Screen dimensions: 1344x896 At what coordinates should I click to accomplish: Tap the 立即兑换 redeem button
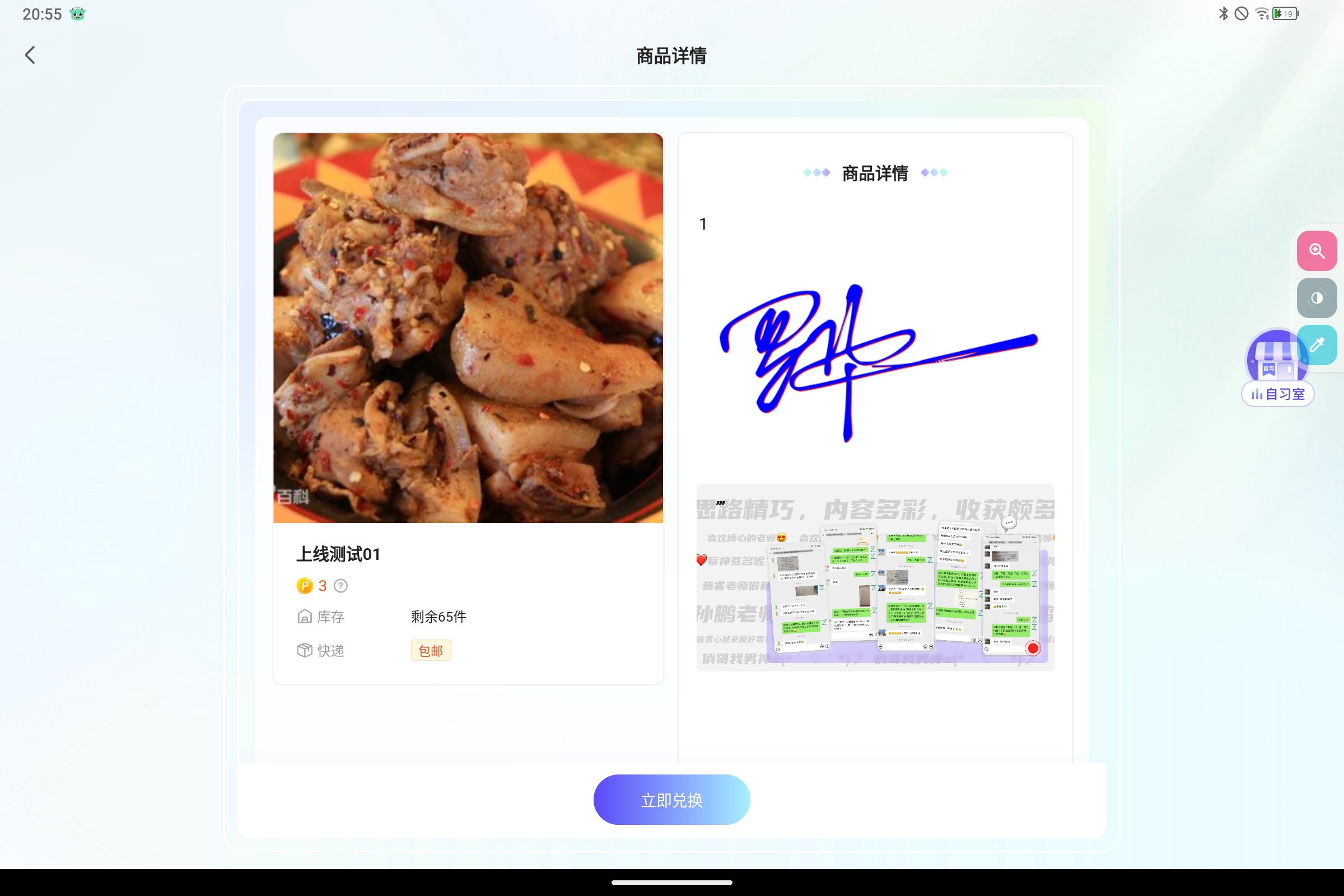671,800
